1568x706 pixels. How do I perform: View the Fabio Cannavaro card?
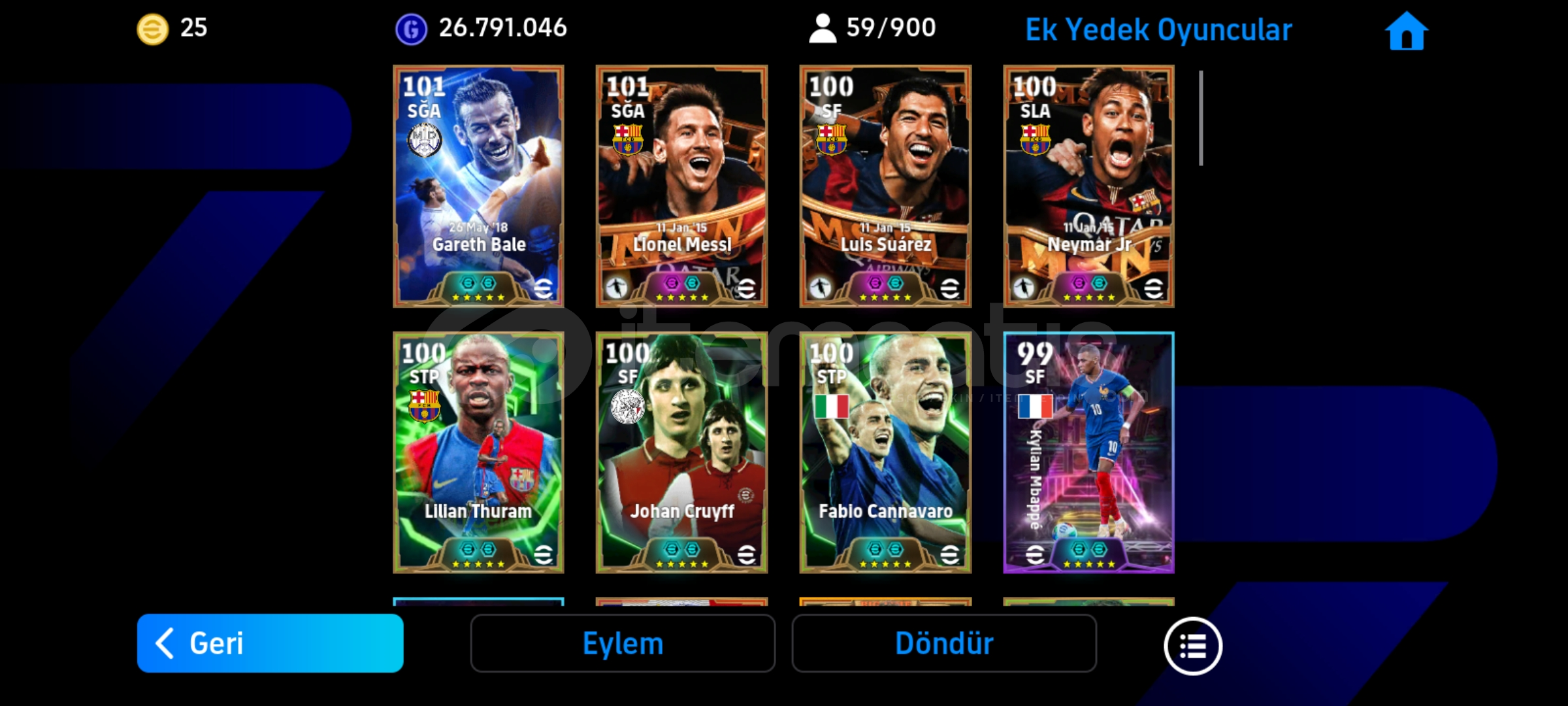pyautogui.click(x=885, y=452)
